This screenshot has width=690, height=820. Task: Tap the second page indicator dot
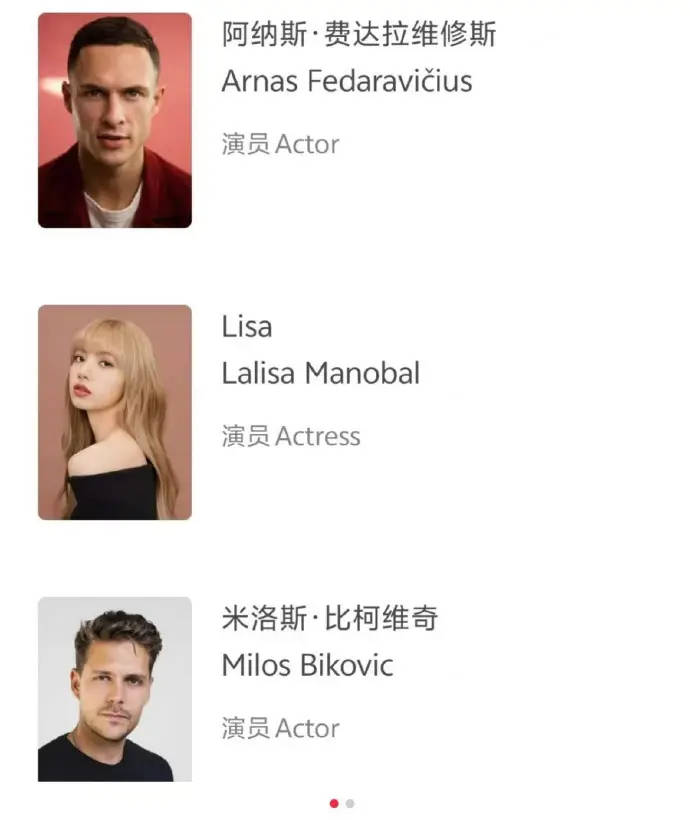coord(350,803)
